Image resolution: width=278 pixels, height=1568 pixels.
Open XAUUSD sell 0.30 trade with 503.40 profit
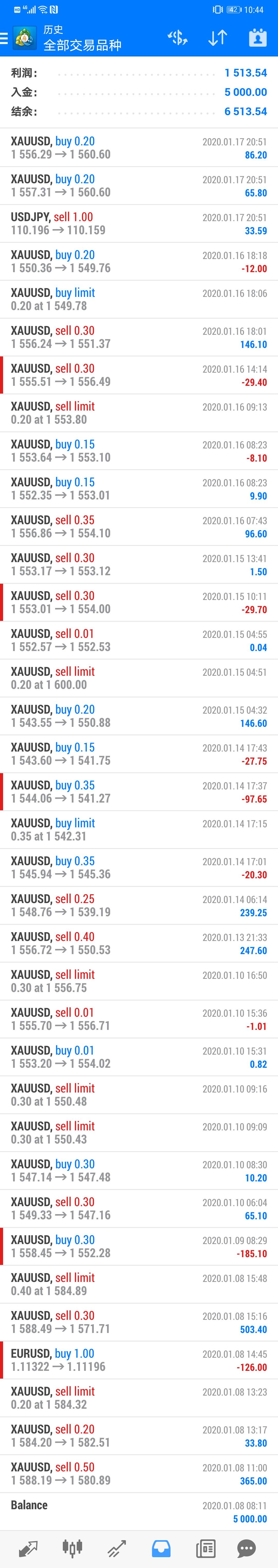139,1322
